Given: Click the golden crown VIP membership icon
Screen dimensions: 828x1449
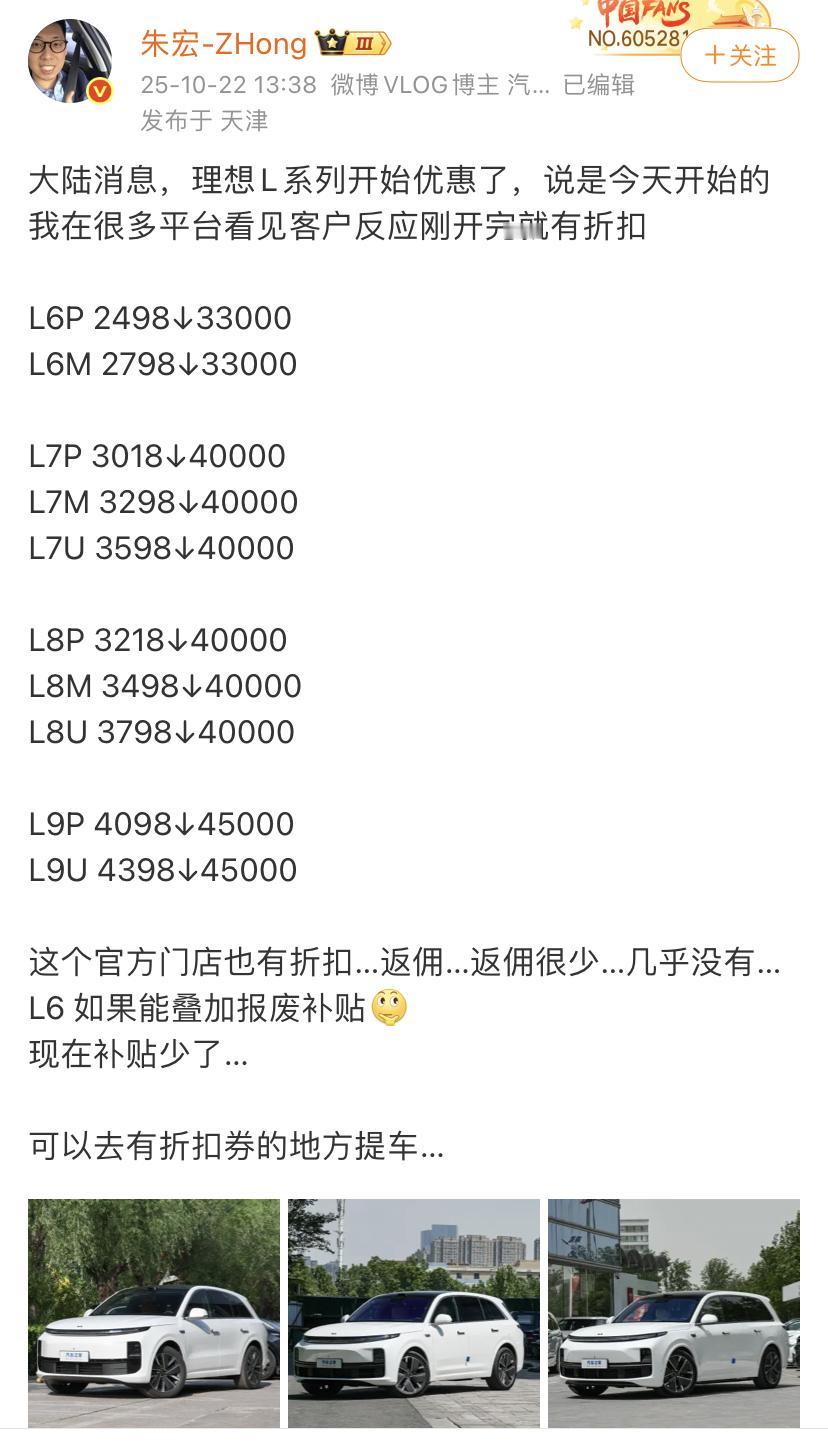Looking at the screenshot, I should pos(330,41).
